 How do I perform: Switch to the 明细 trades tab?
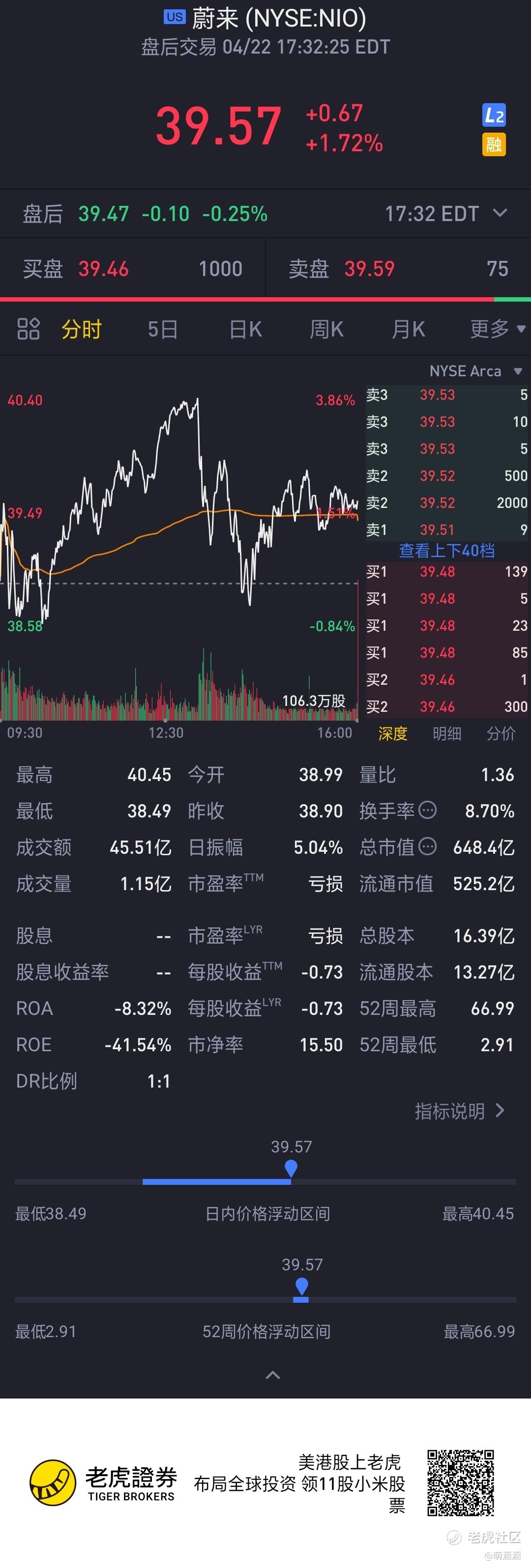pos(447,733)
